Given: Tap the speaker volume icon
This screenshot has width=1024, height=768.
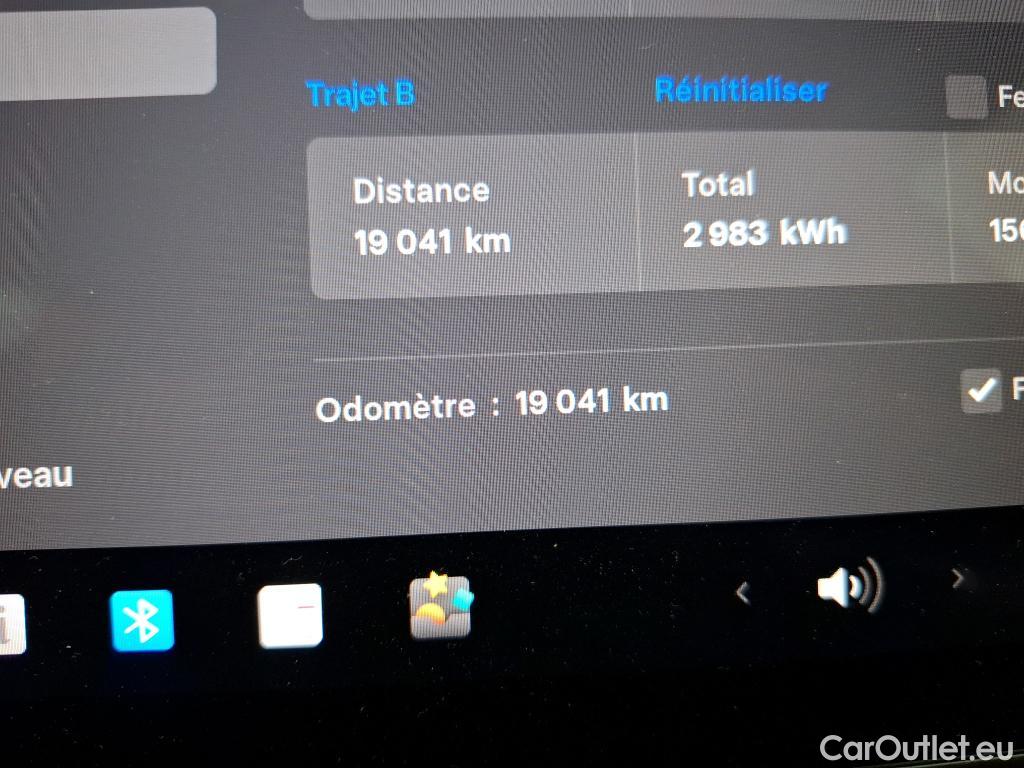Looking at the screenshot, I should (x=847, y=587).
